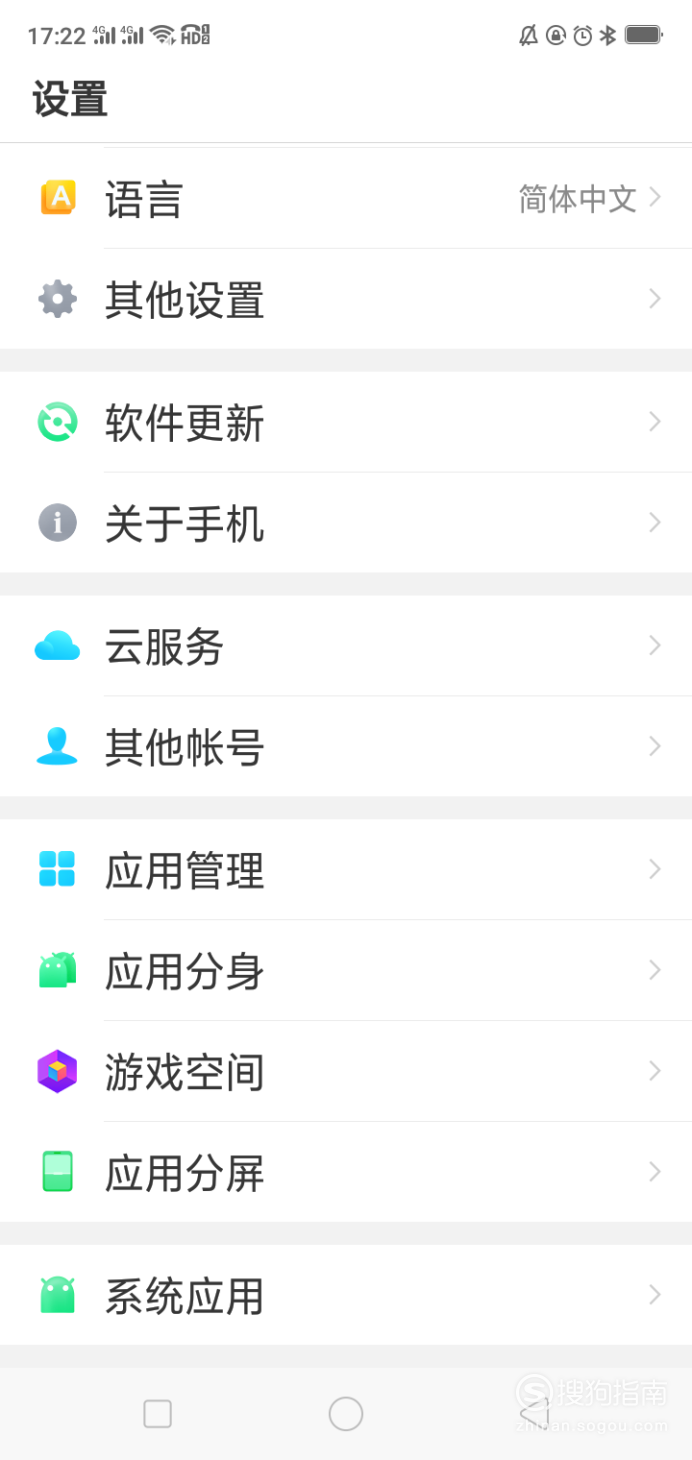
Task: Open recent apps with the square button
Action: [x=158, y=1414]
